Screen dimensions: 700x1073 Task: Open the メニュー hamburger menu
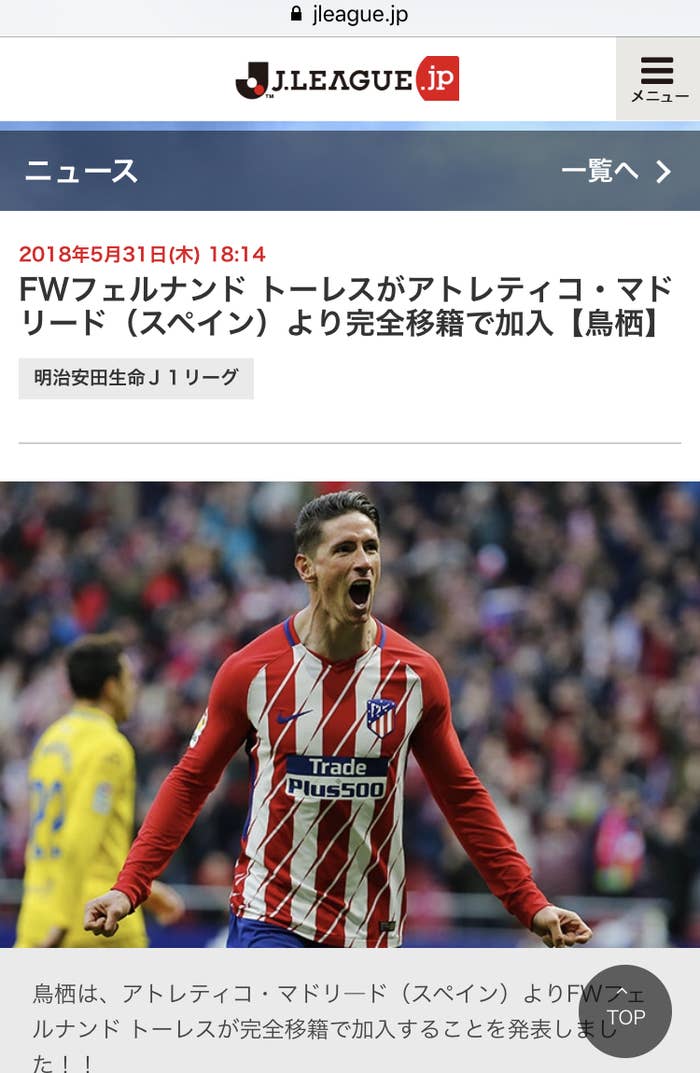(657, 79)
